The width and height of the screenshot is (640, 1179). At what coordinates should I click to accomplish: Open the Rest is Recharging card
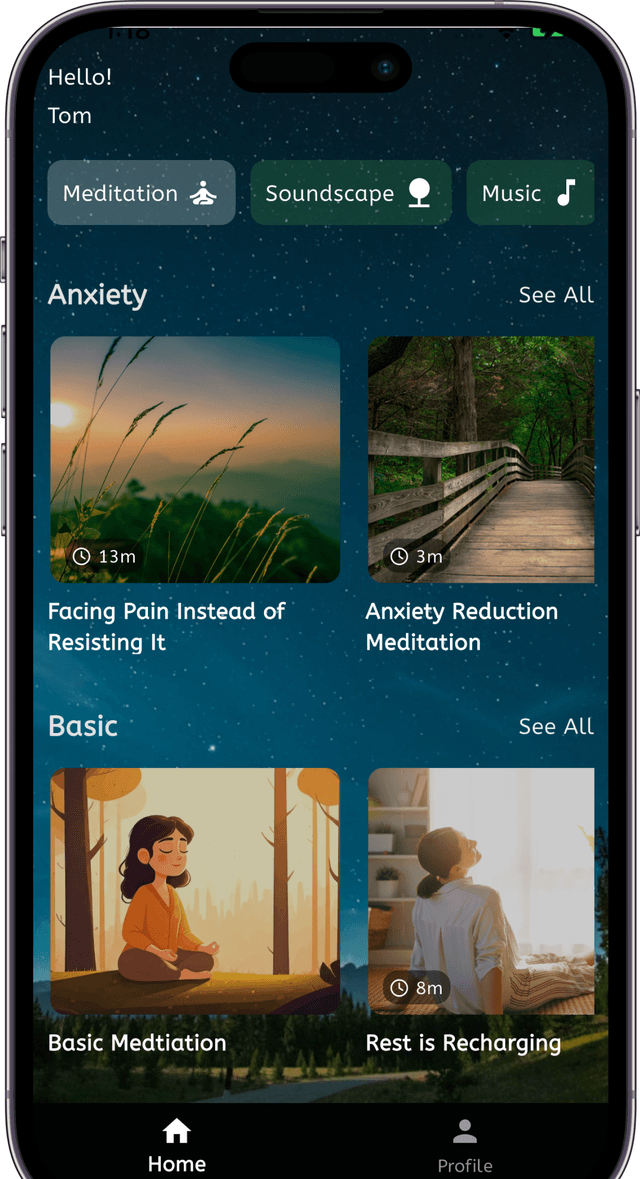point(481,890)
